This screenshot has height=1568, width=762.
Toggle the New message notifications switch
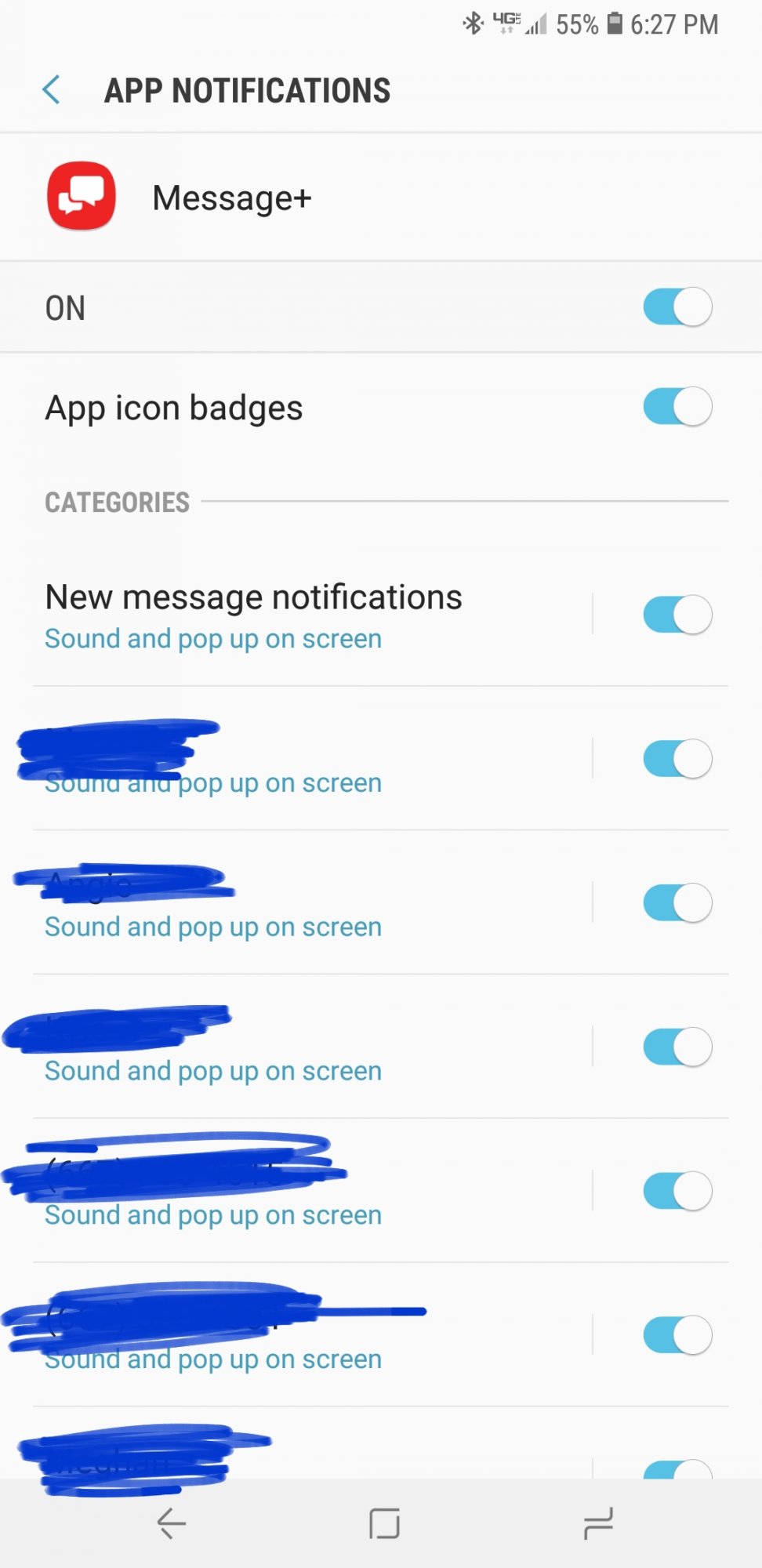[x=677, y=615]
